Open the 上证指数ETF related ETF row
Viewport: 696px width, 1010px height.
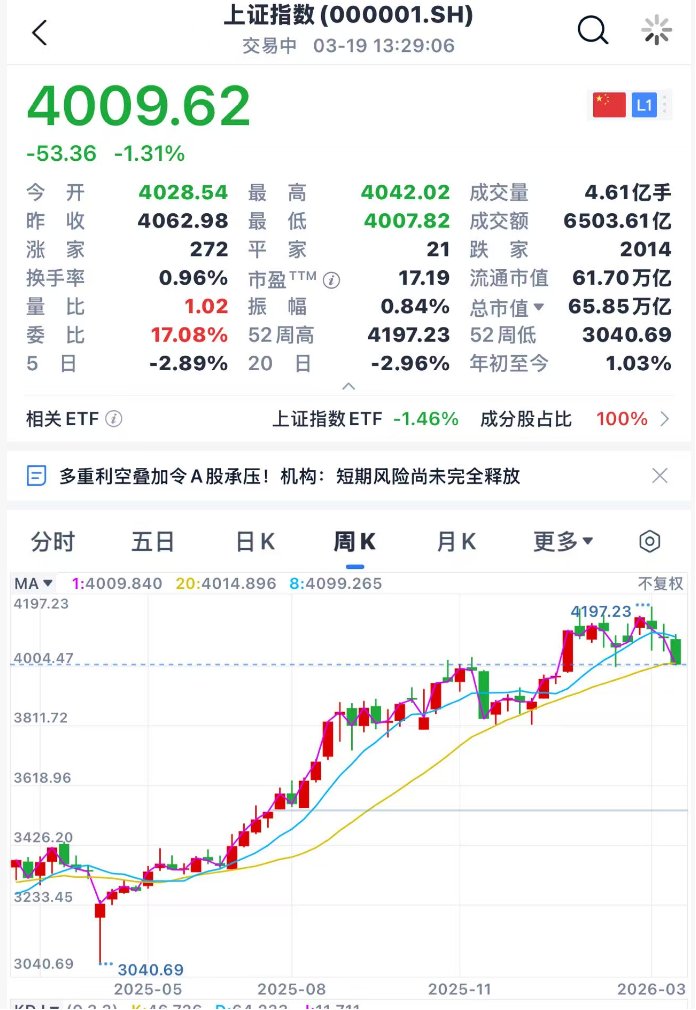click(365, 419)
